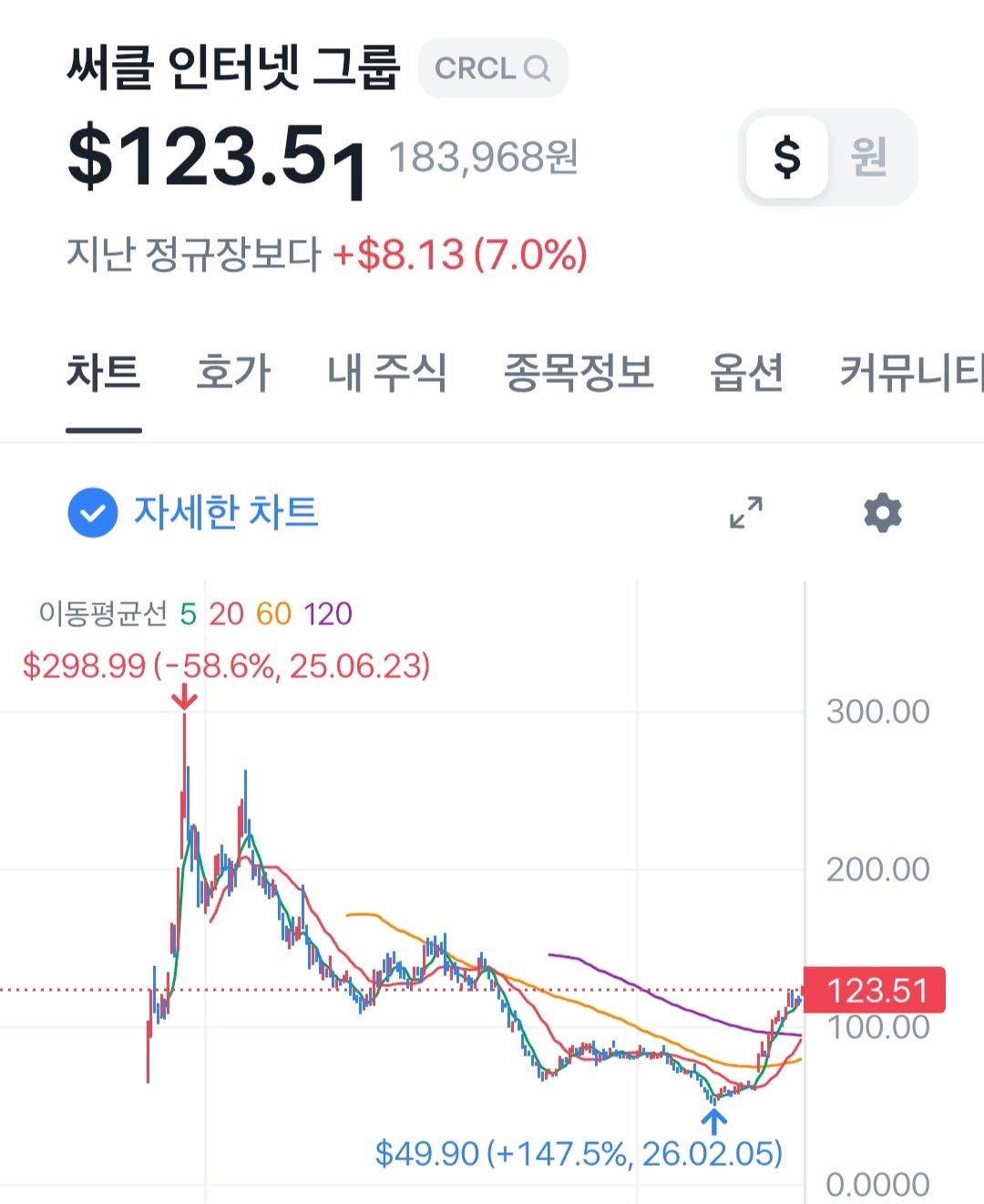Toggle the 자세한 차트 checkbox
The width and height of the screenshot is (984, 1204).
coord(93,513)
